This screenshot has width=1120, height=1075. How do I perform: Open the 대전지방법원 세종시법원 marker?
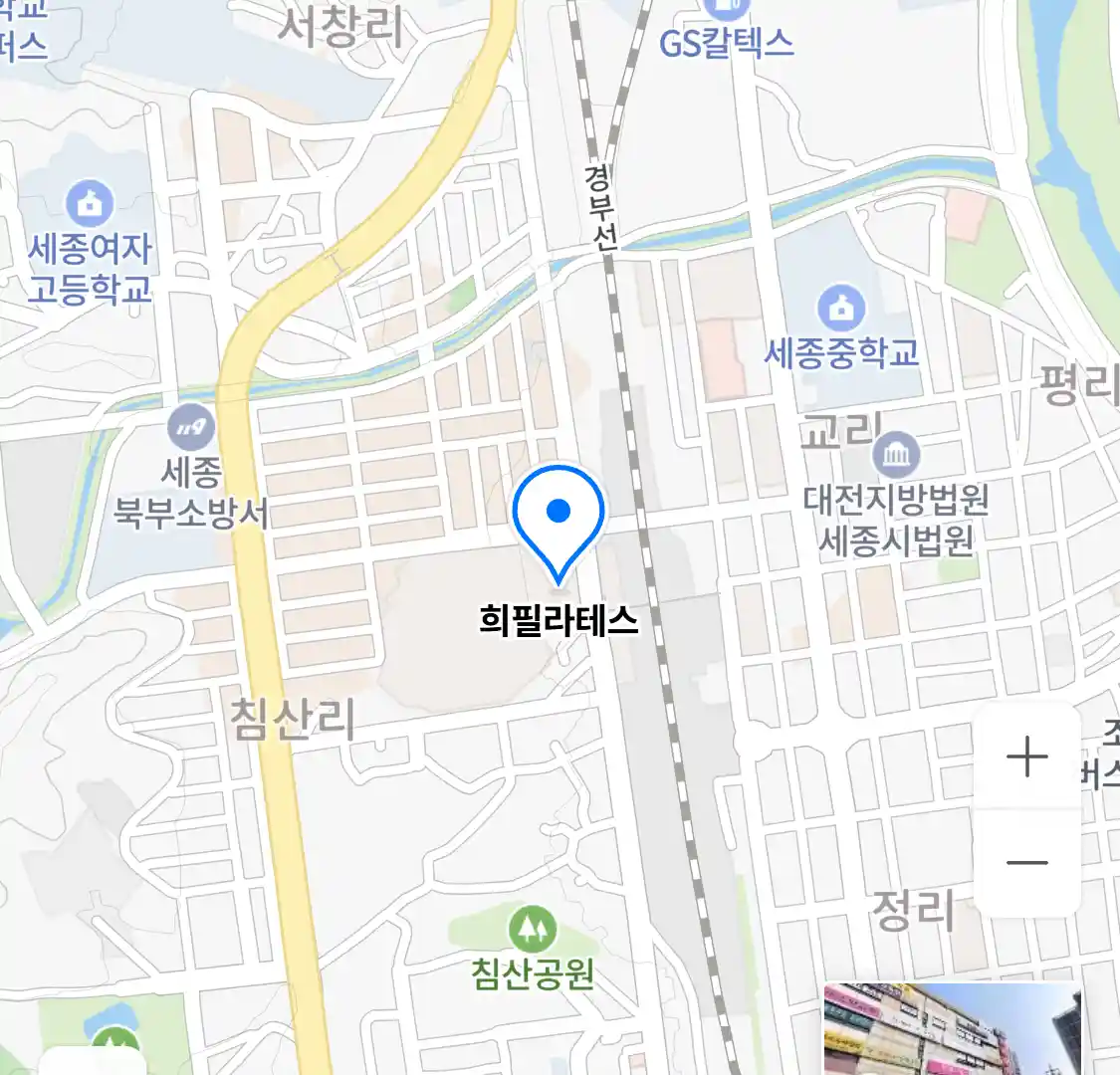pos(896,456)
